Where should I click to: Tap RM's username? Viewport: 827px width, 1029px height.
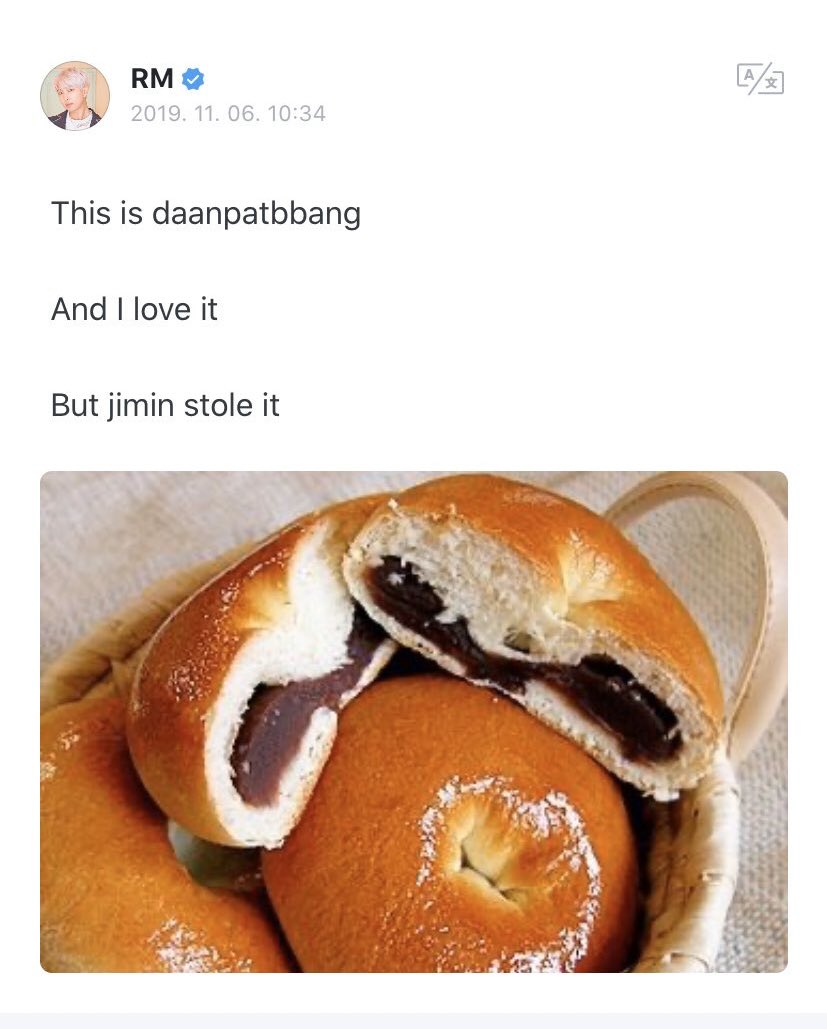[x=152, y=78]
